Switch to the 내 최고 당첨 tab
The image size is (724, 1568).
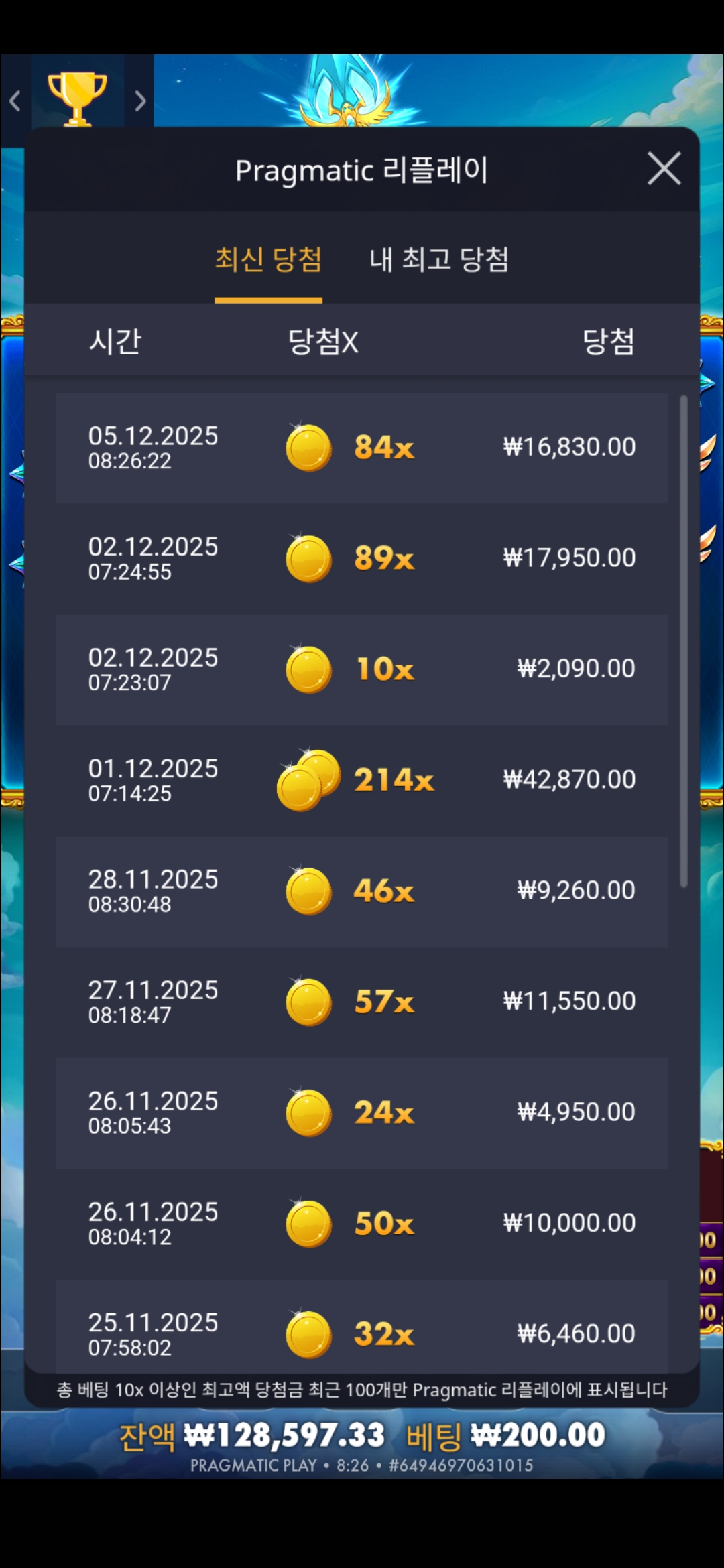point(438,260)
